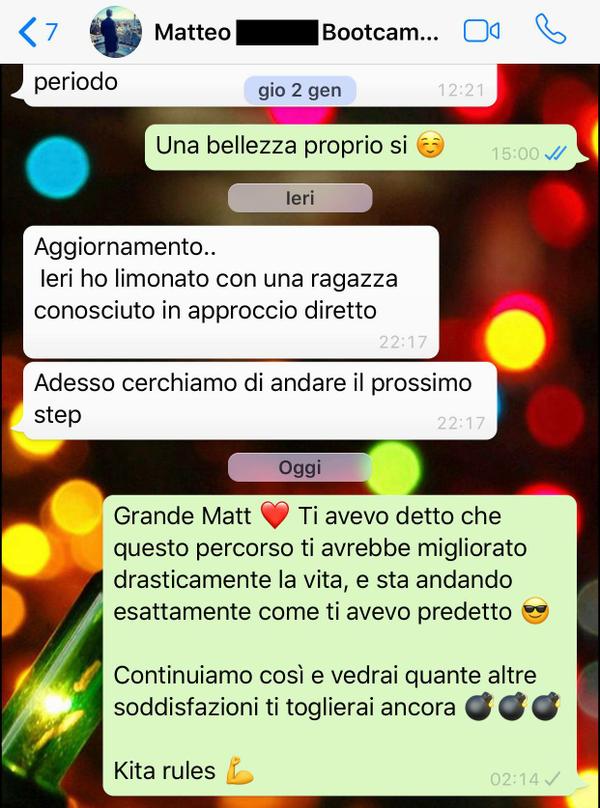This screenshot has width=600, height=808.
Task: Start a video call with Matteo
Action: click(481, 31)
